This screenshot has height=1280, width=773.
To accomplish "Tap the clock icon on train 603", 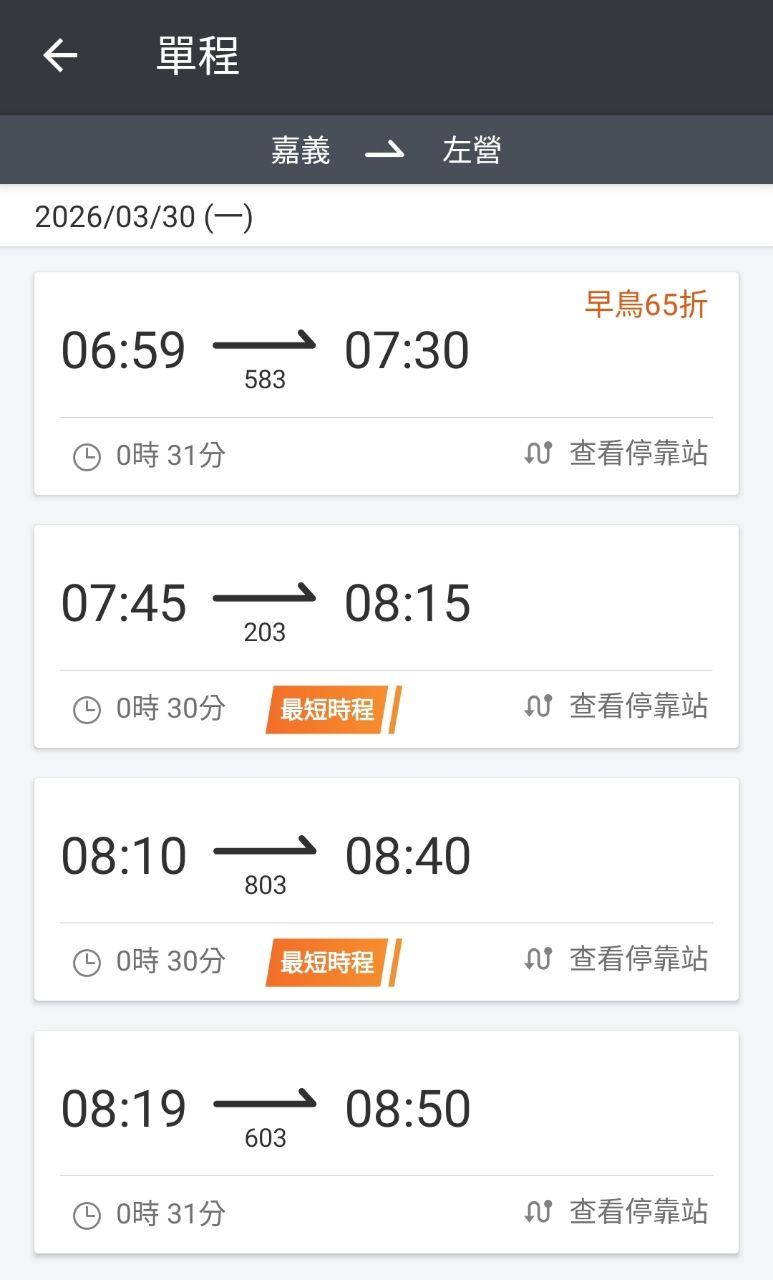I will point(86,1213).
